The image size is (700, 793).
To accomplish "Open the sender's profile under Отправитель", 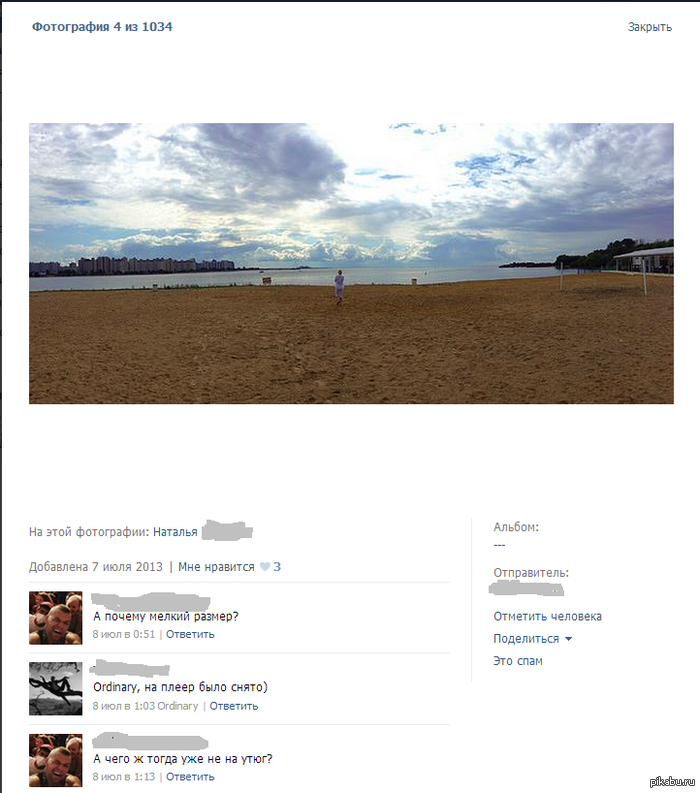I will click(528, 588).
